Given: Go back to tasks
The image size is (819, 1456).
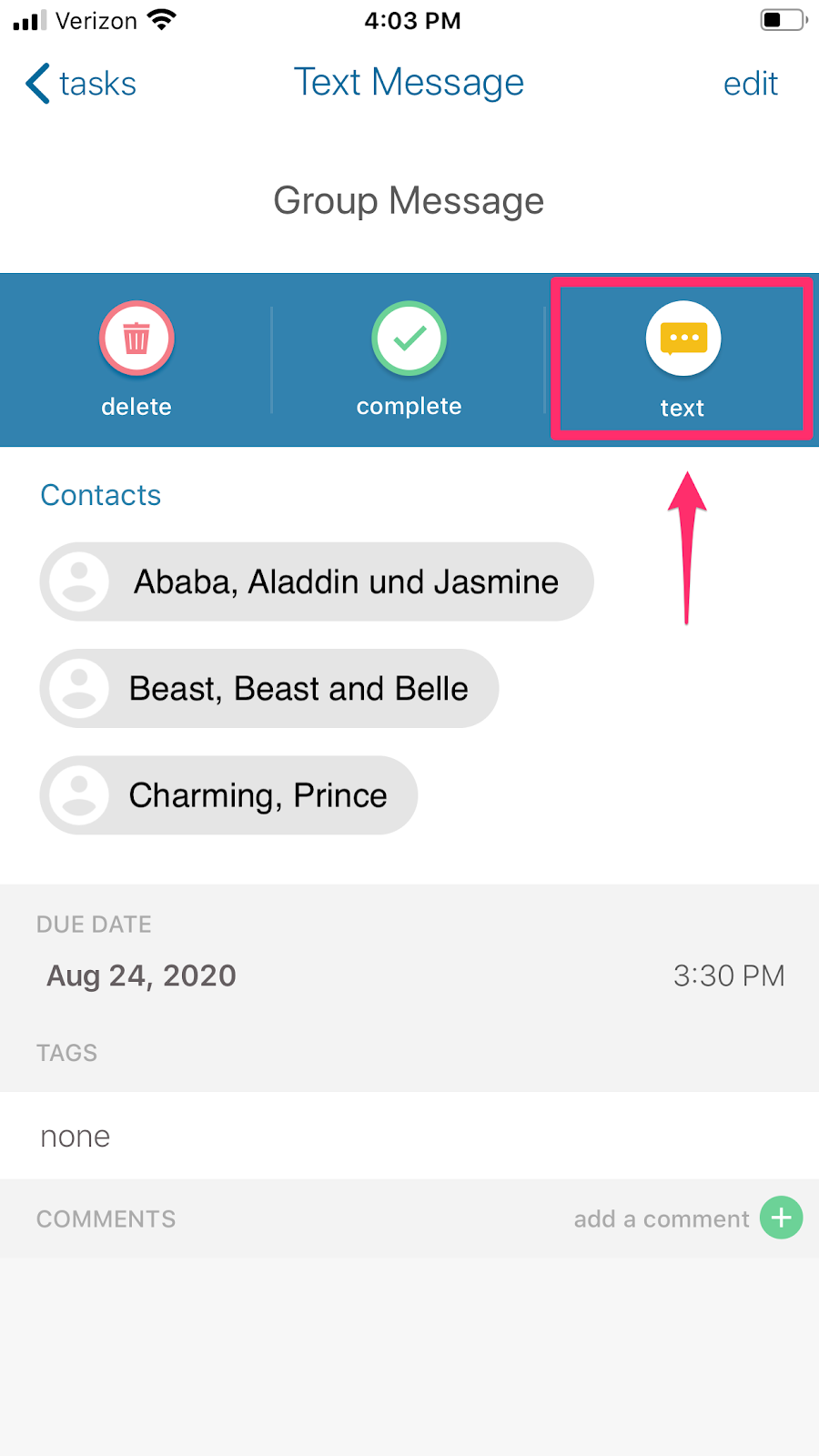Looking at the screenshot, I should (81, 84).
